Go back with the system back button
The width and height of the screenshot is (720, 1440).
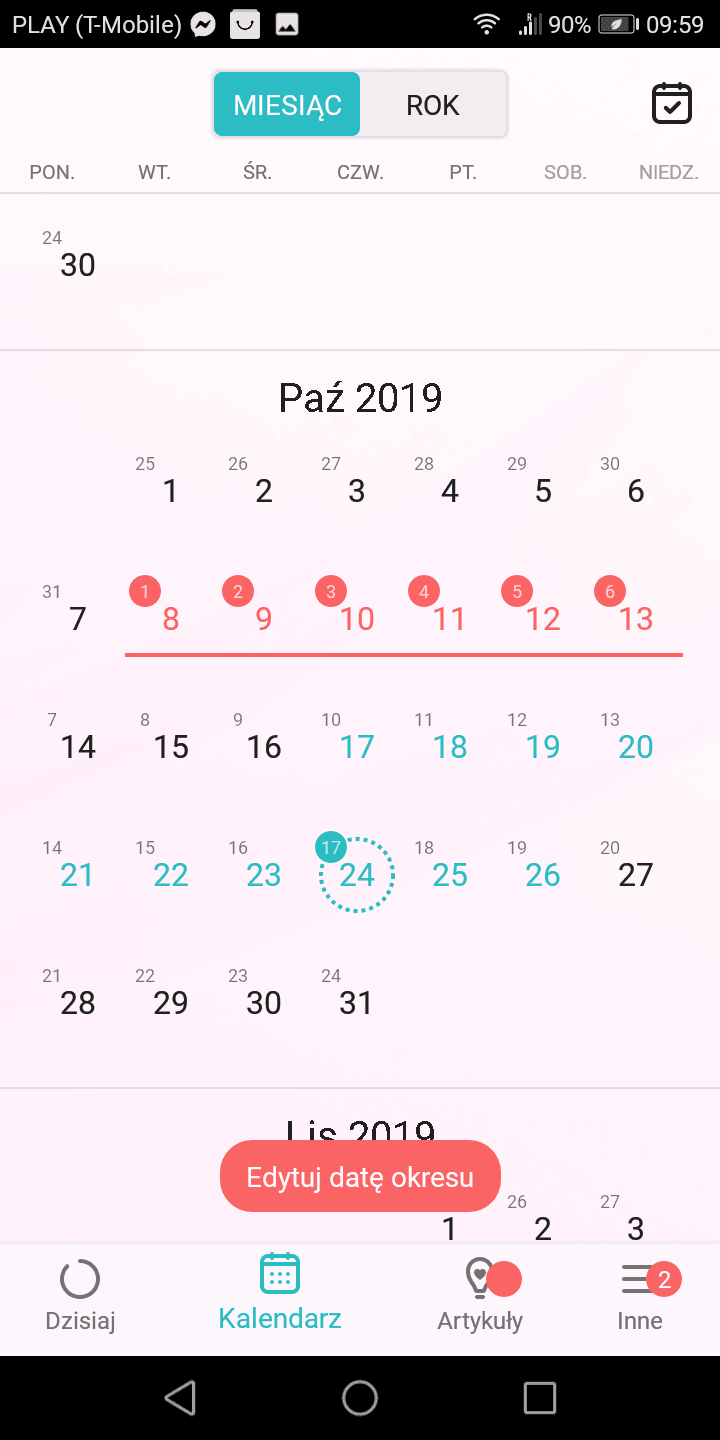[x=180, y=1398]
